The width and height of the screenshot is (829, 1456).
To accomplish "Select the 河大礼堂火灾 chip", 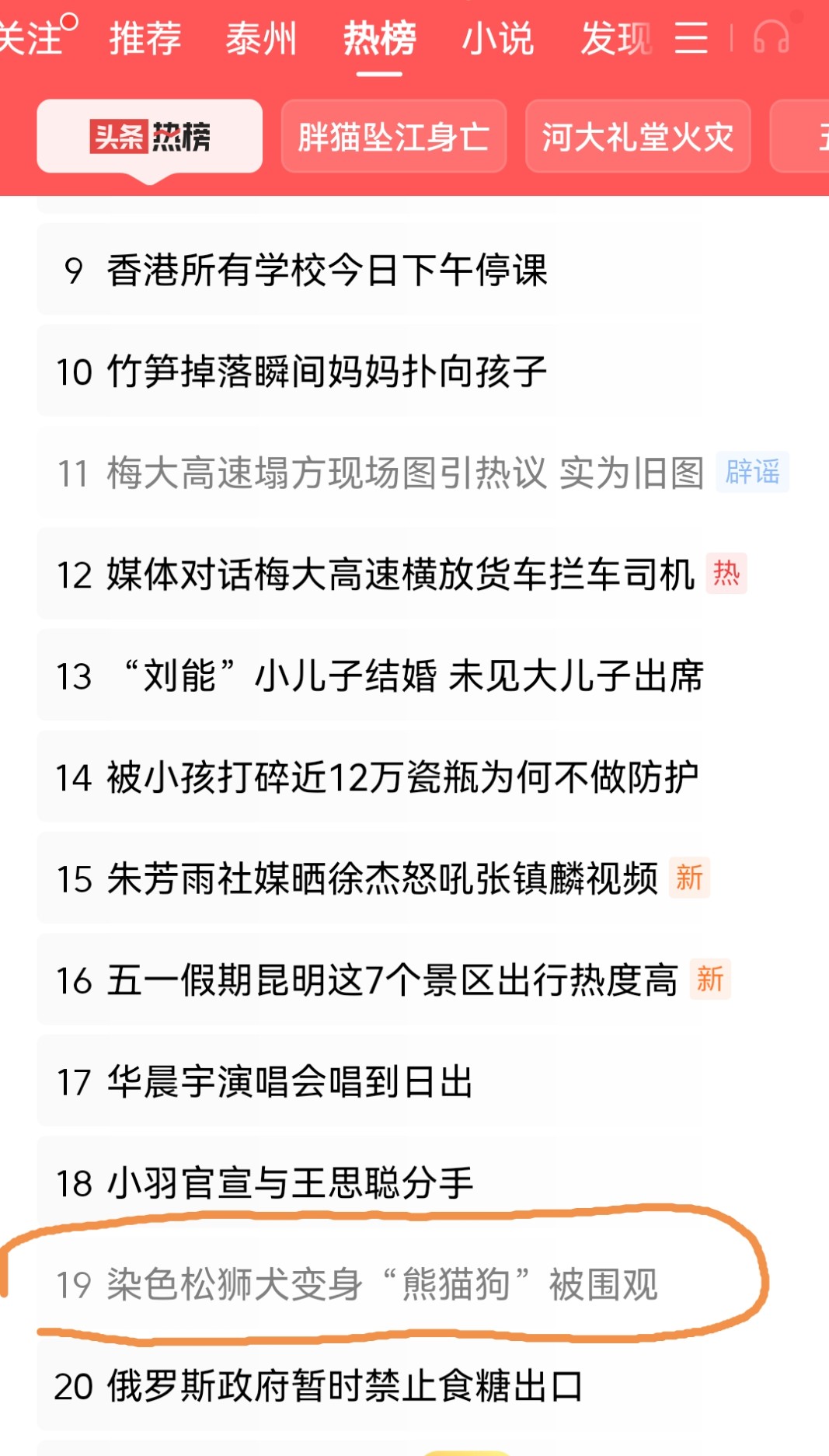I will click(x=638, y=137).
